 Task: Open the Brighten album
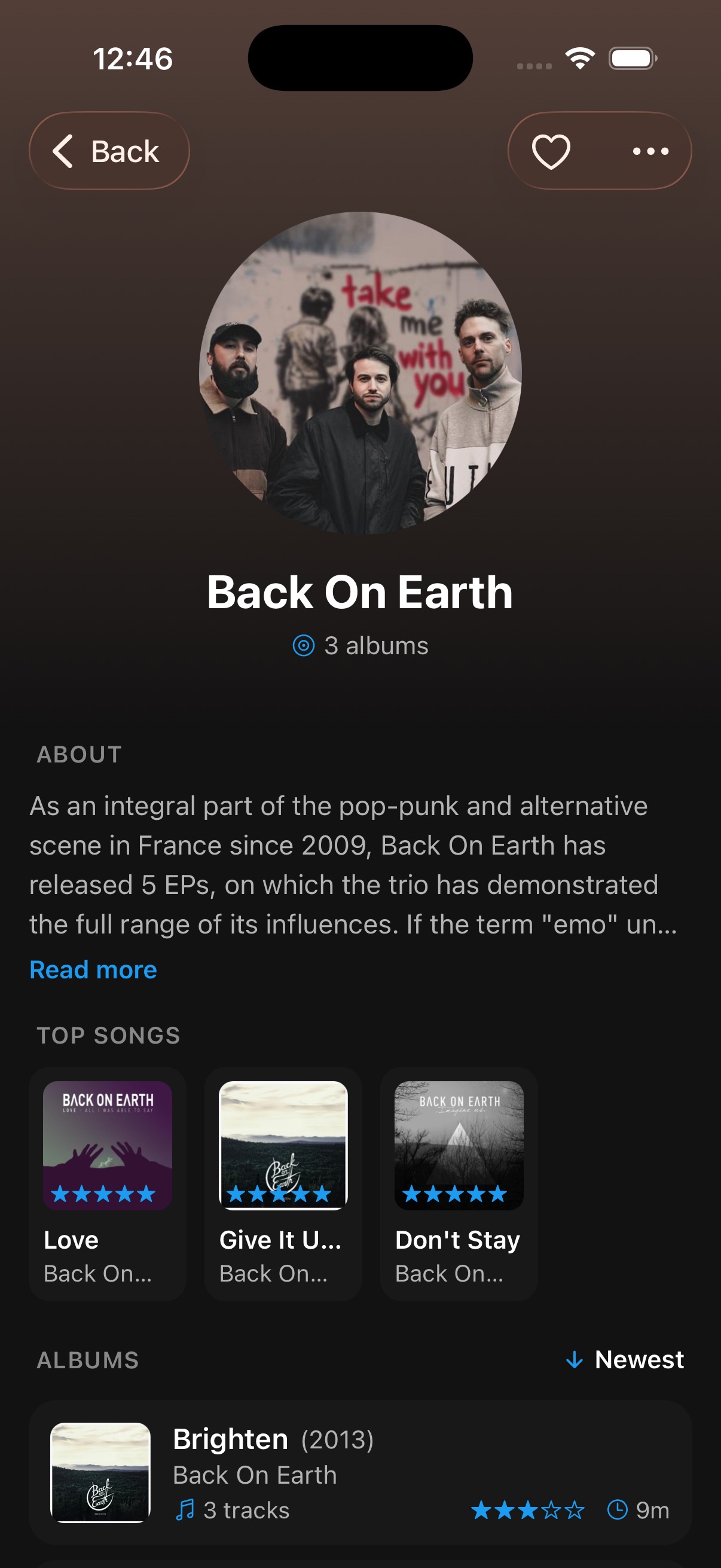(x=360, y=1472)
